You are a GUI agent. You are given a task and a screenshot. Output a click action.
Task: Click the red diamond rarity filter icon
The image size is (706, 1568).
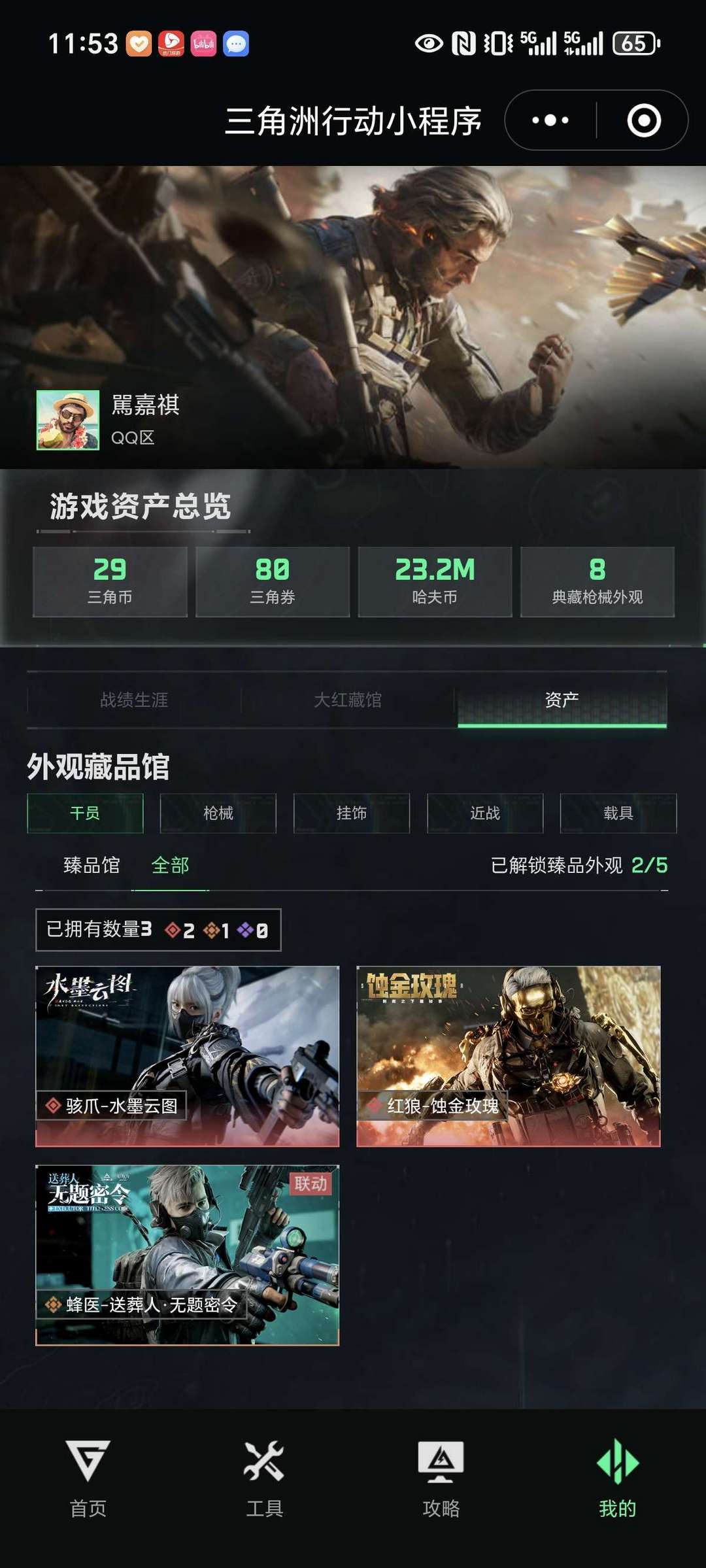click(173, 931)
